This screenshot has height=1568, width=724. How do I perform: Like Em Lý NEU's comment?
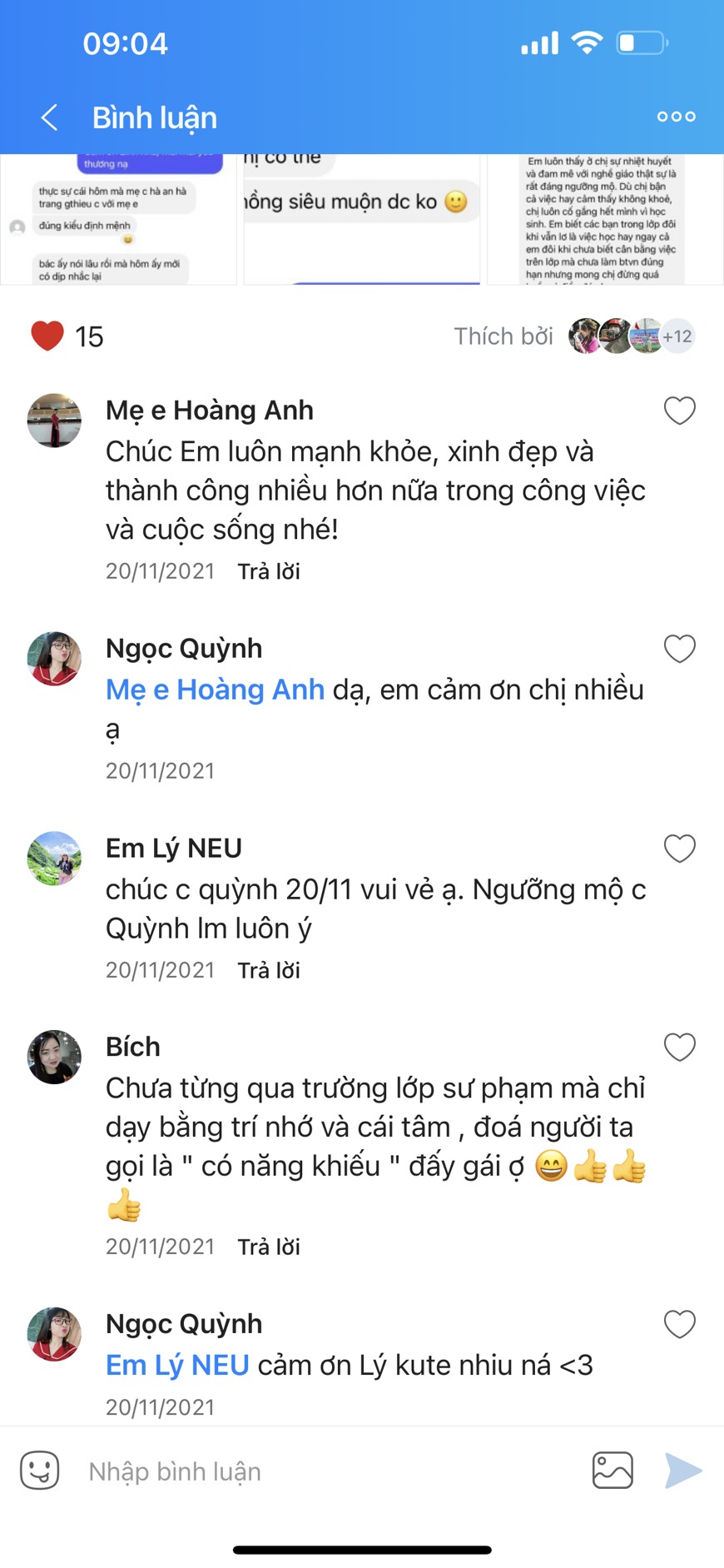pos(679,849)
